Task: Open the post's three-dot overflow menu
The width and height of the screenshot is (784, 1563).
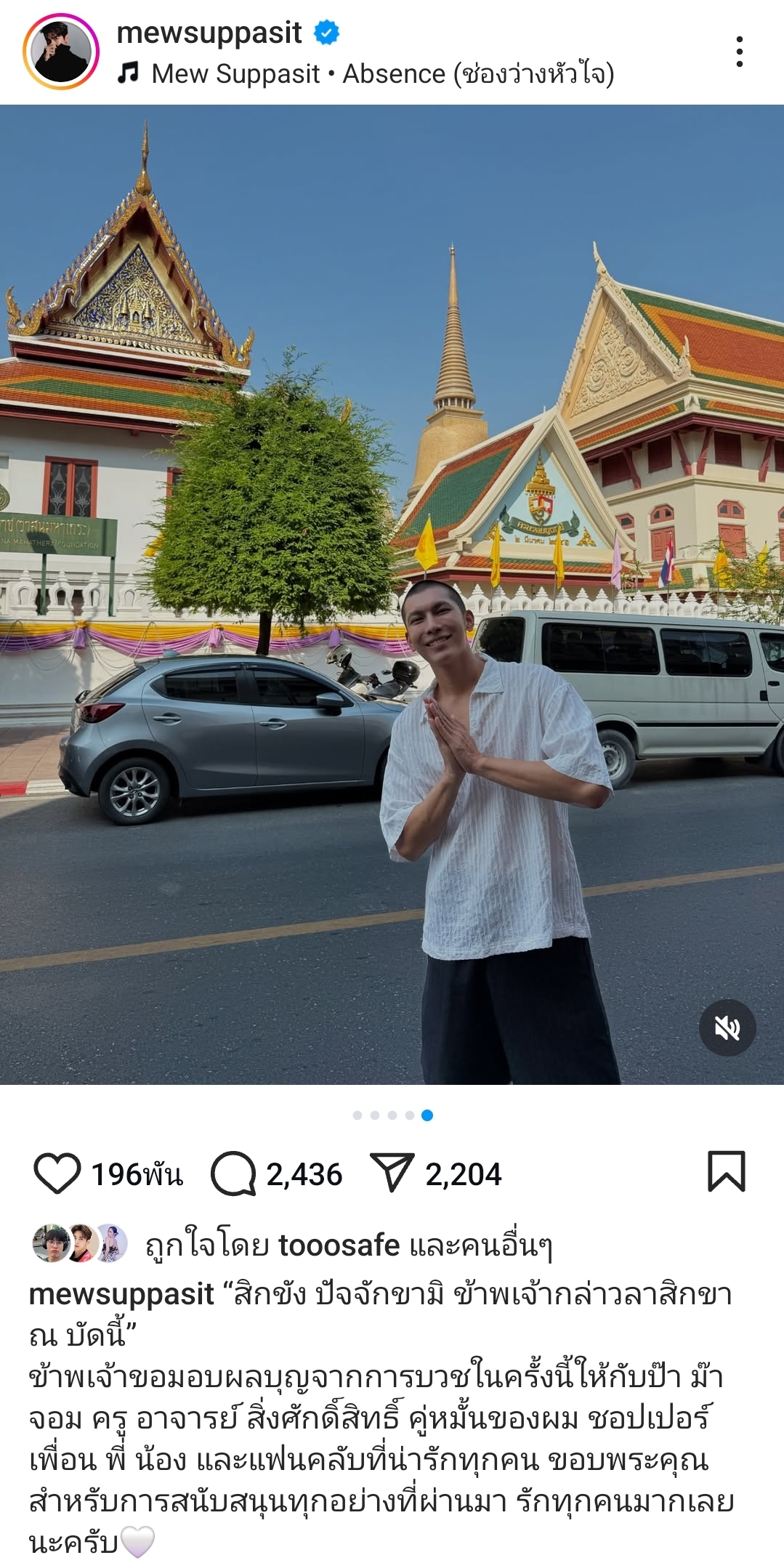Action: point(739,52)
